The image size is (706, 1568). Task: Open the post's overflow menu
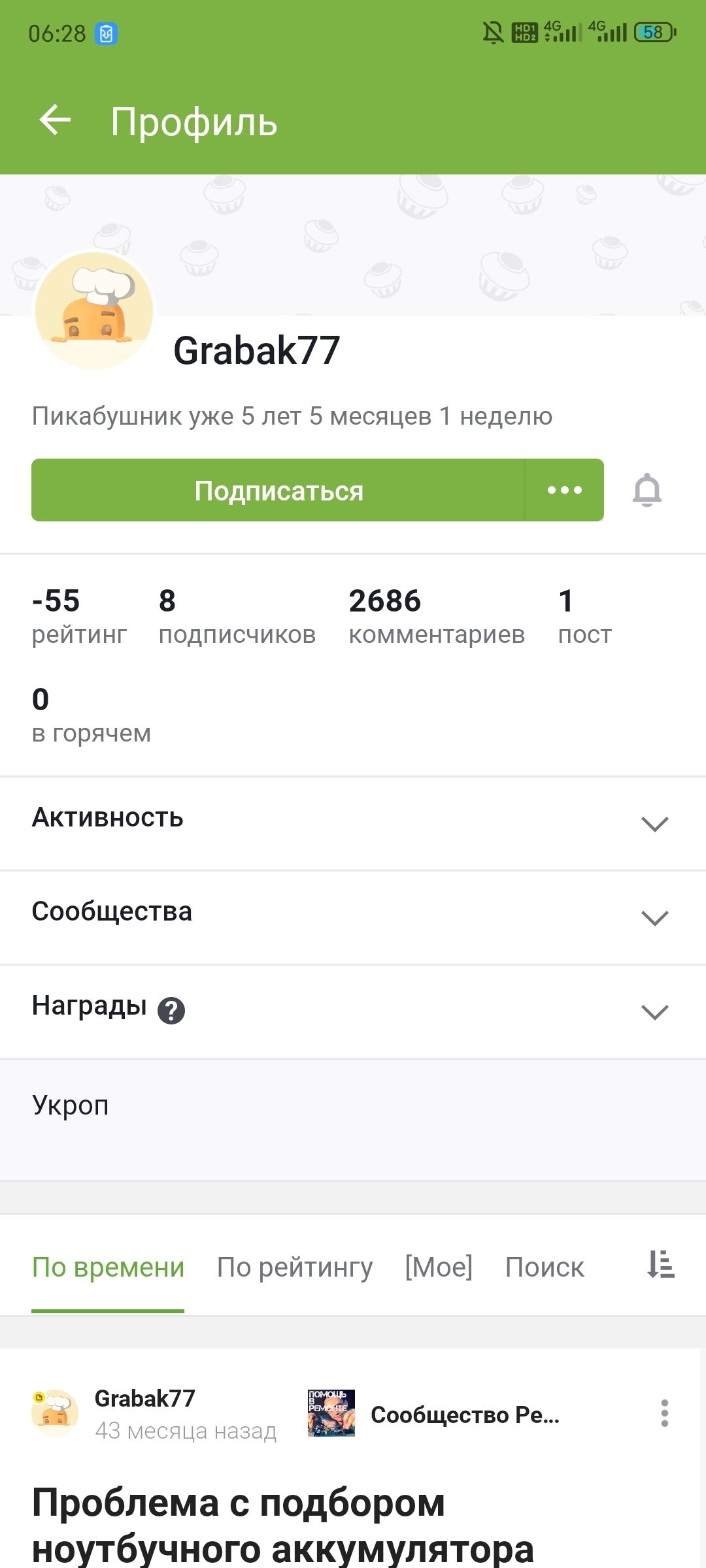(665, 1413)
